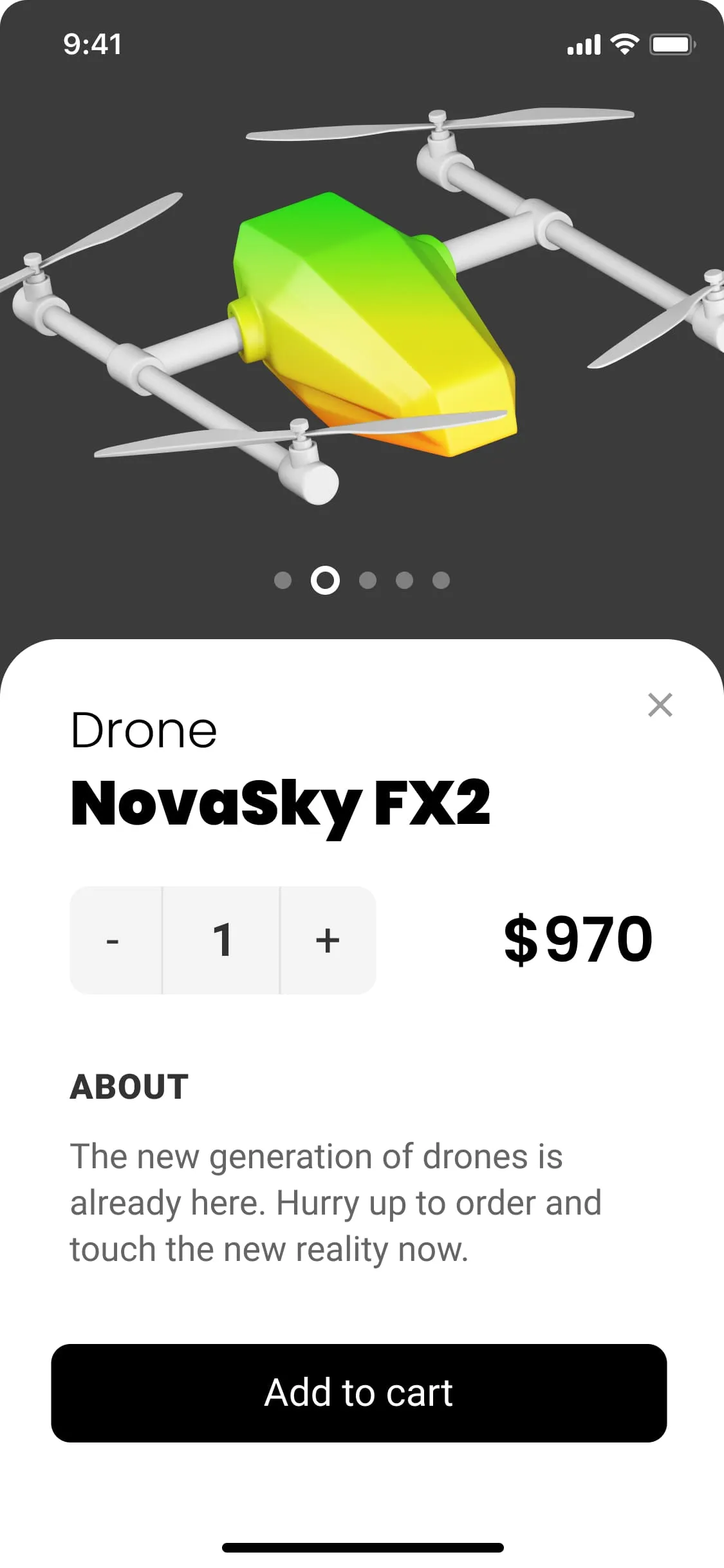Jump to the first product image dot
The height and width of the screenshot is (1568, 724).
coord(283,581)
